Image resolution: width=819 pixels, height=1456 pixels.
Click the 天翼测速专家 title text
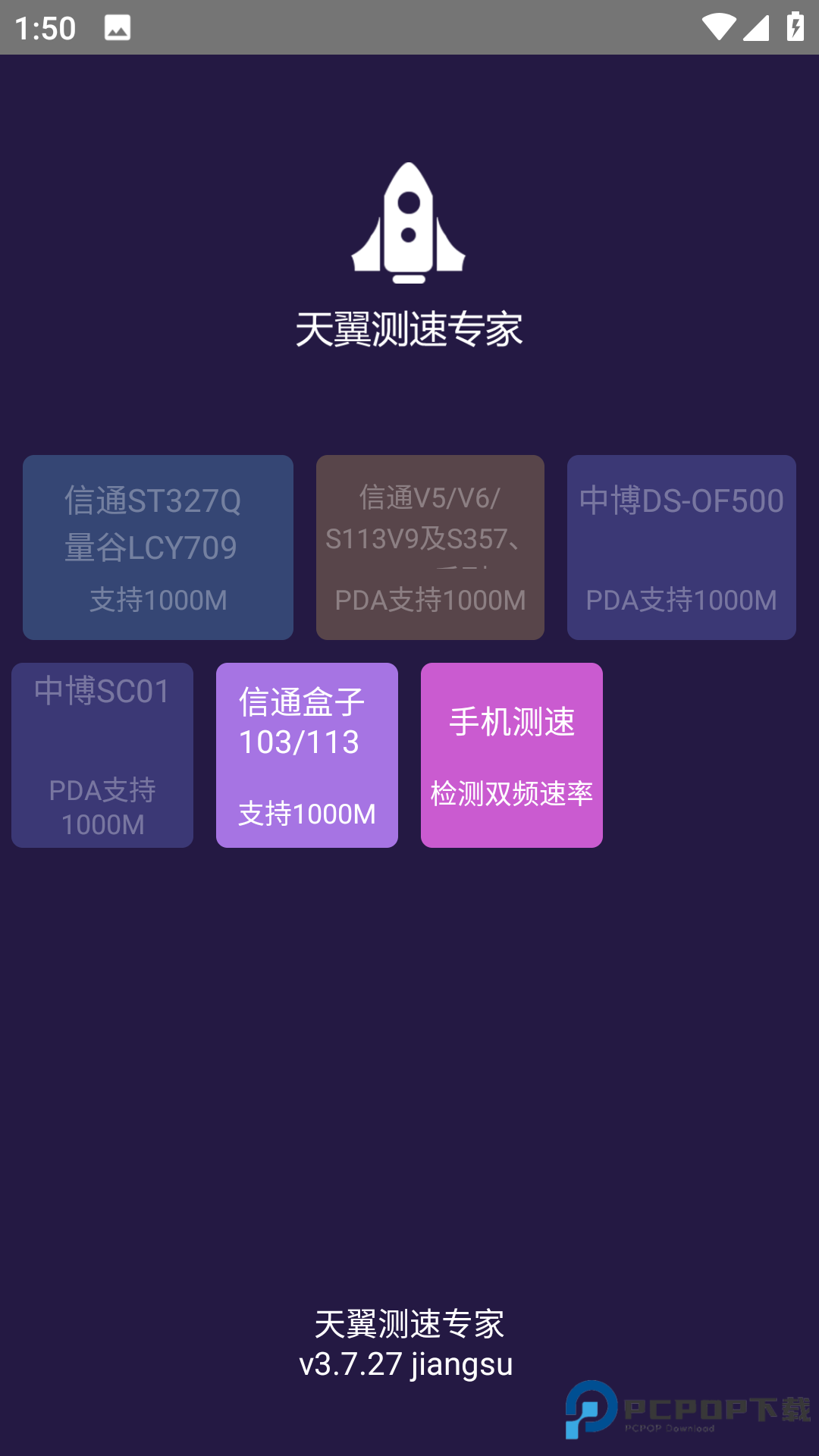pos(409,328)
